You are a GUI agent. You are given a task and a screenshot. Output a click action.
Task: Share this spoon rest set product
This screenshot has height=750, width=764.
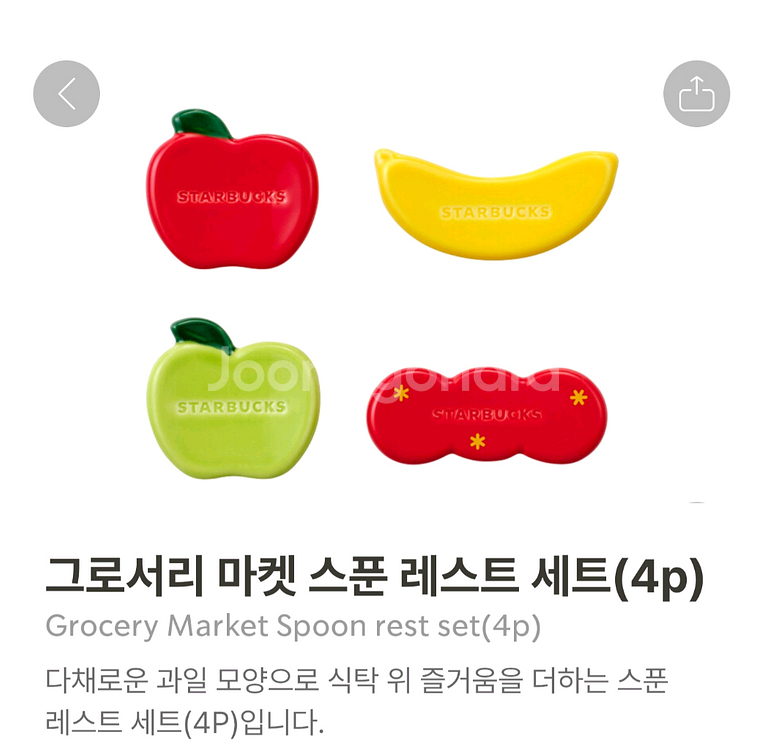click(x=696, y=94)
